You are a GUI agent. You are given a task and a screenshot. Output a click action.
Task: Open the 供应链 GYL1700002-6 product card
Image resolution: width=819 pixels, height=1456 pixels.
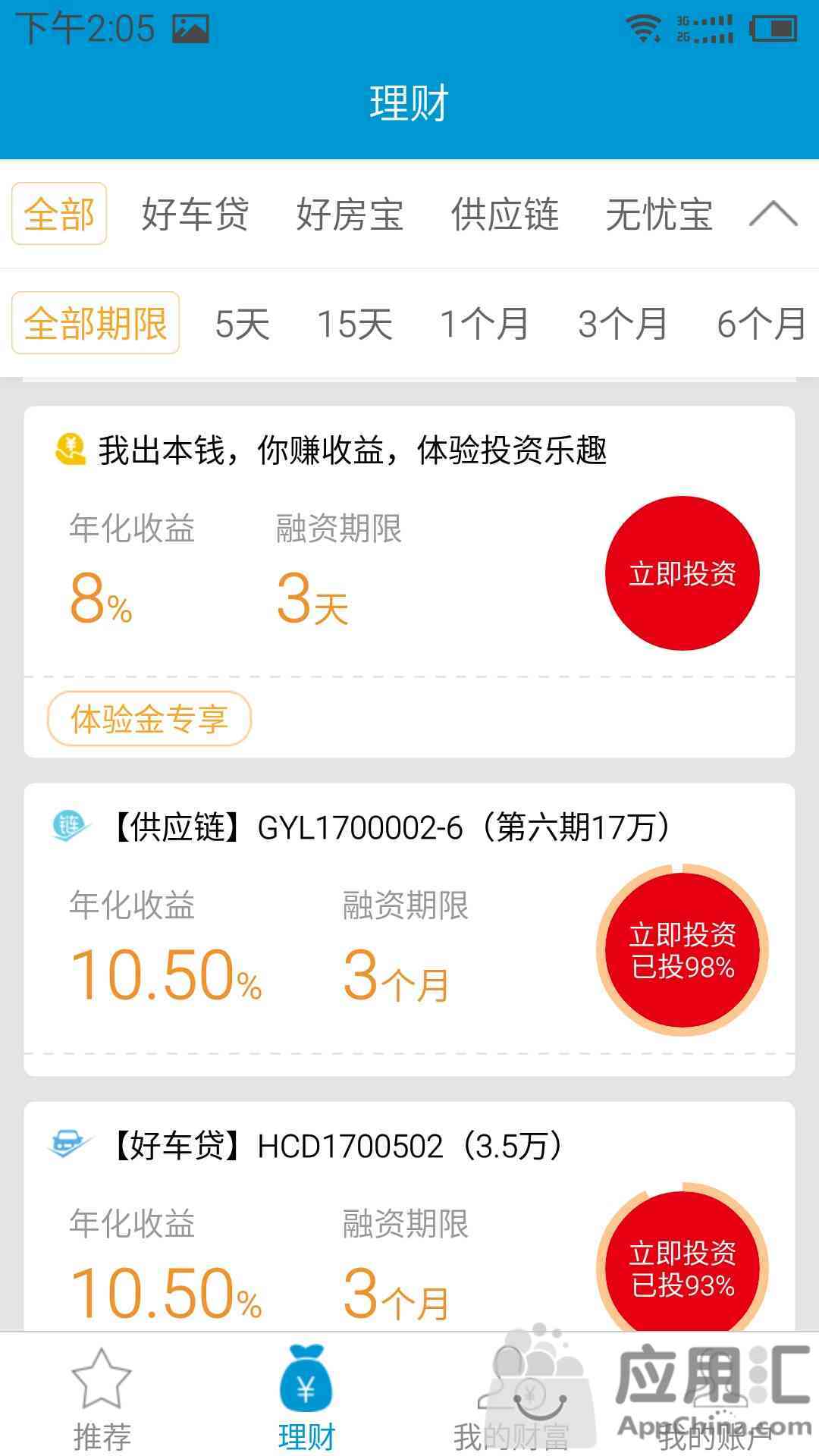(x=409, y=930)
